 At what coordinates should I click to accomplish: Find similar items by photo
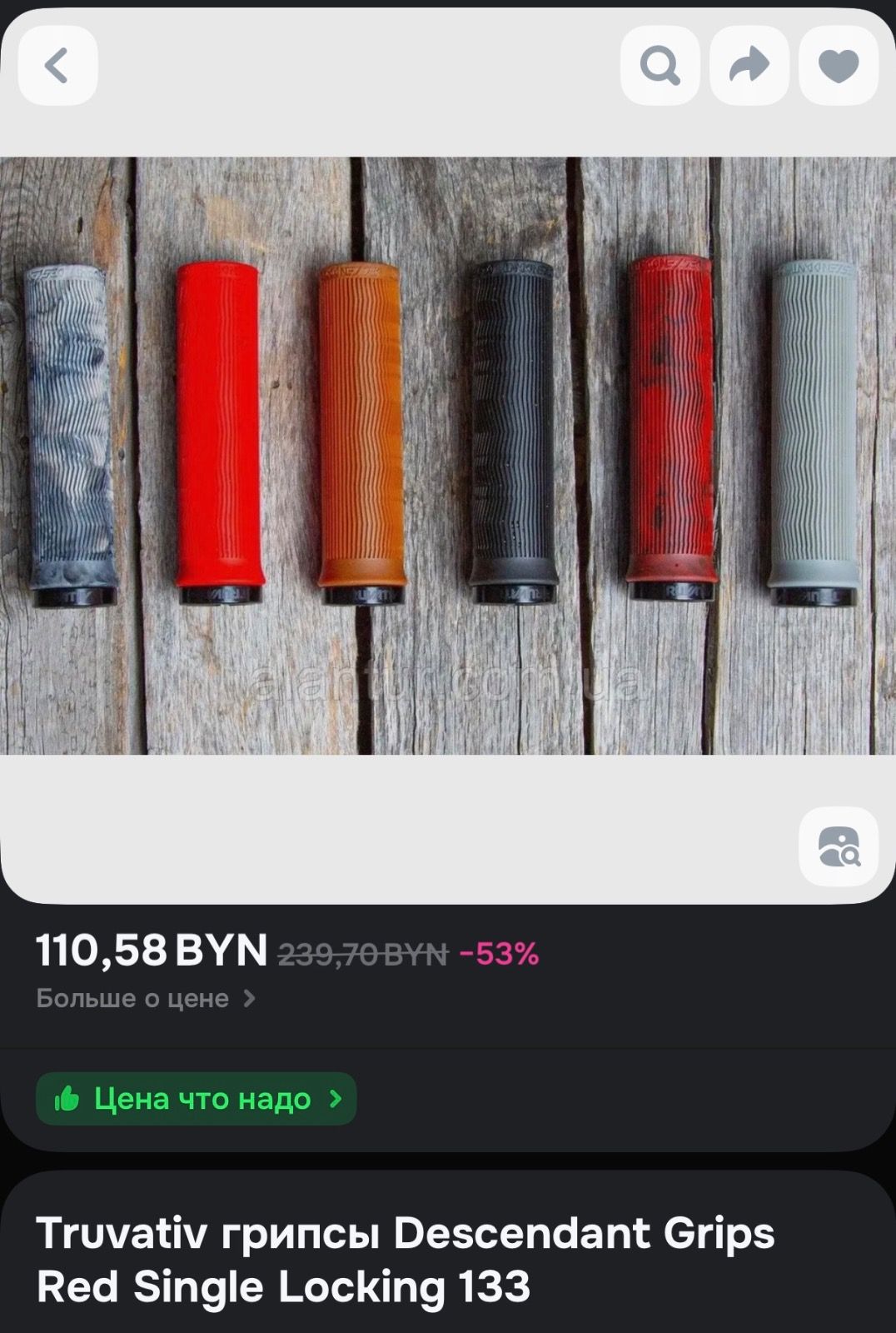coord(839,846)
